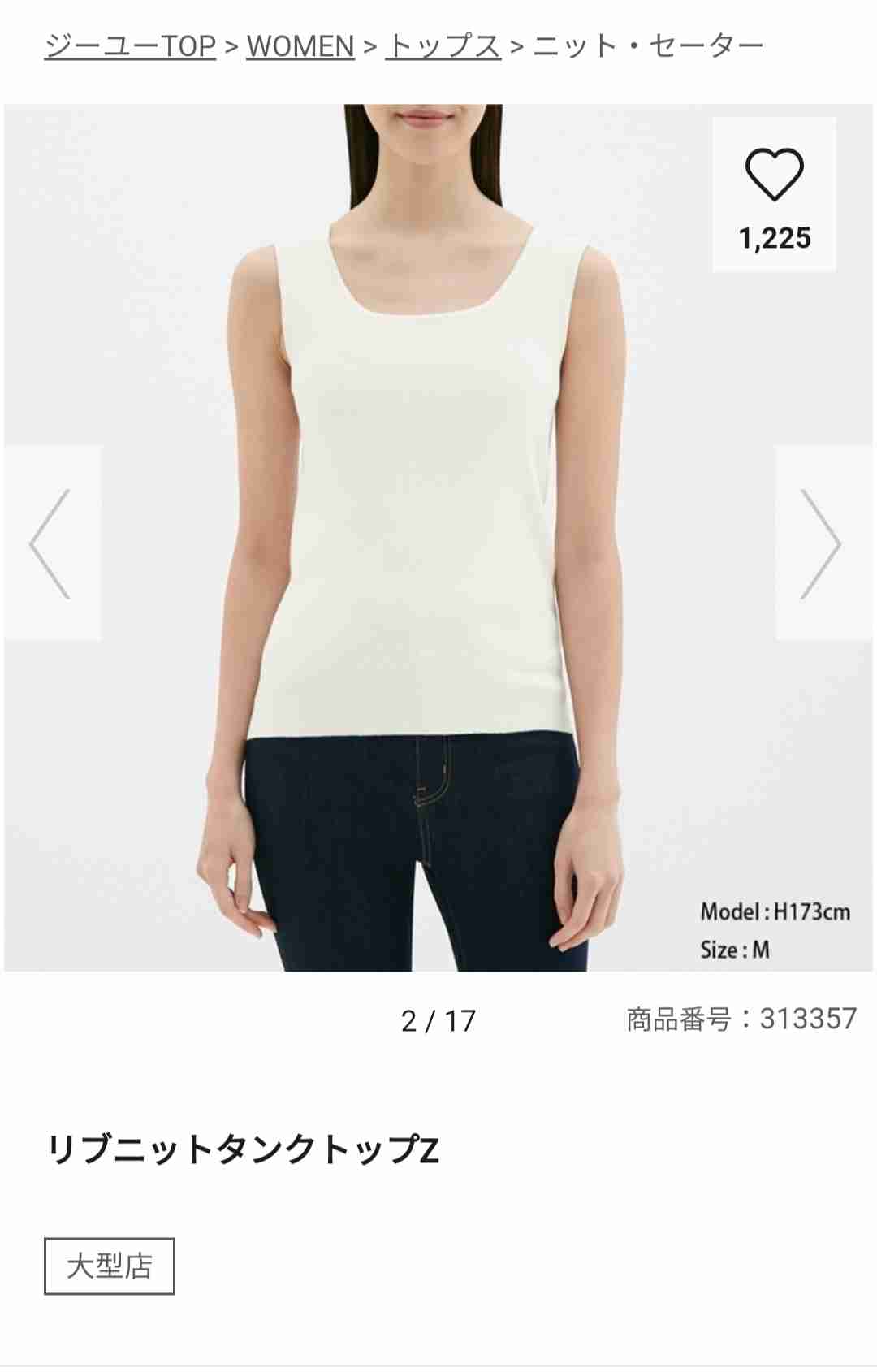Add this tank top to favorites
877x1372 pixels.
click(774, 175)
